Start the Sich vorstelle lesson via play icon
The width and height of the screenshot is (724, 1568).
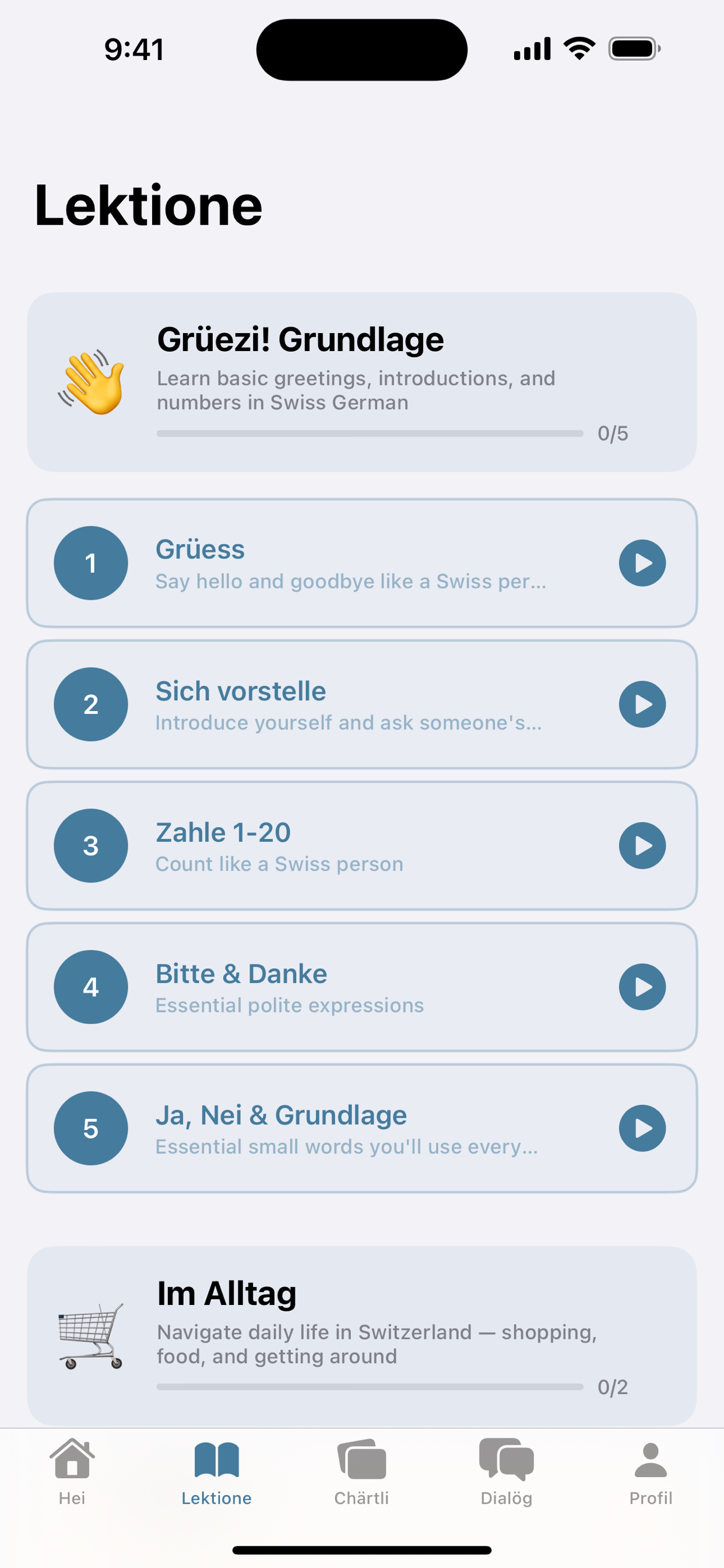[642, 704]
